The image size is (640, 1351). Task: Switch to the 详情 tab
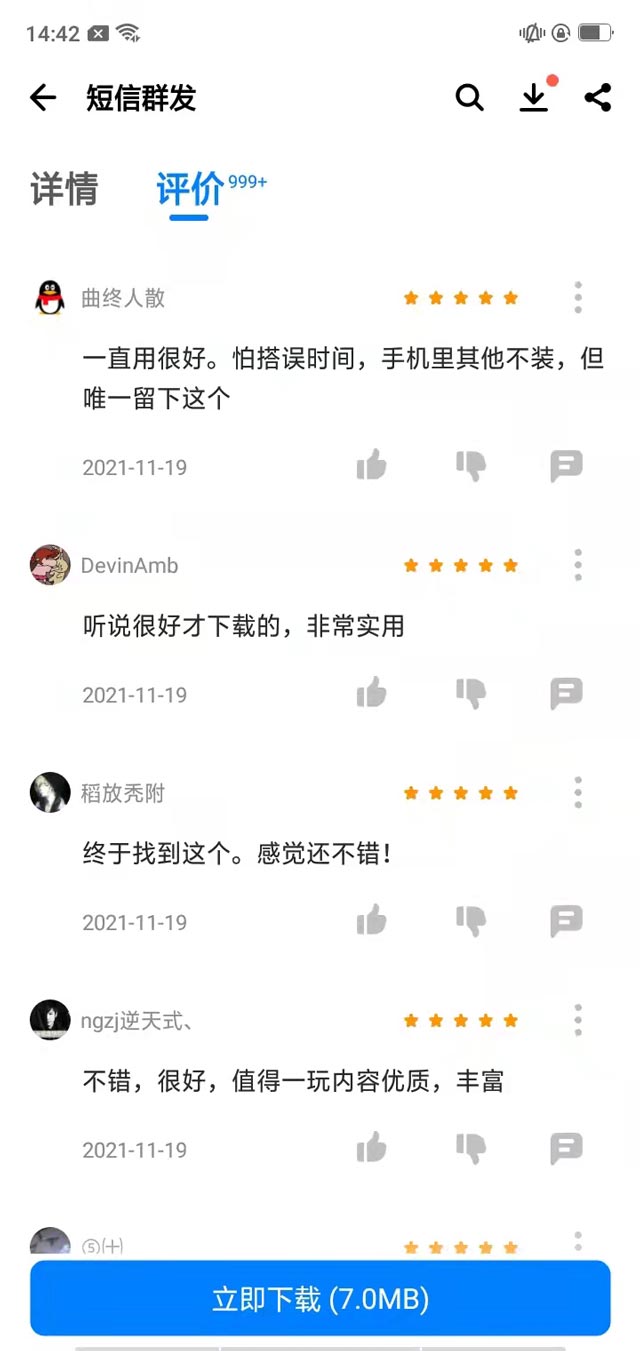65,188
